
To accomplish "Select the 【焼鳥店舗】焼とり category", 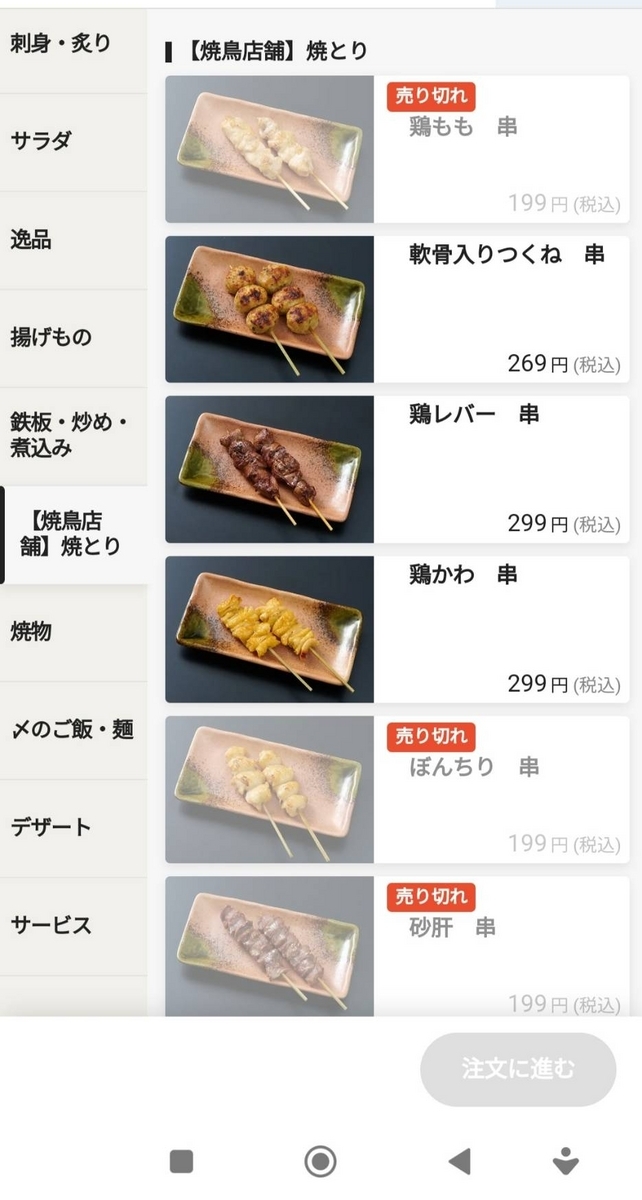I will click(74, 534).
